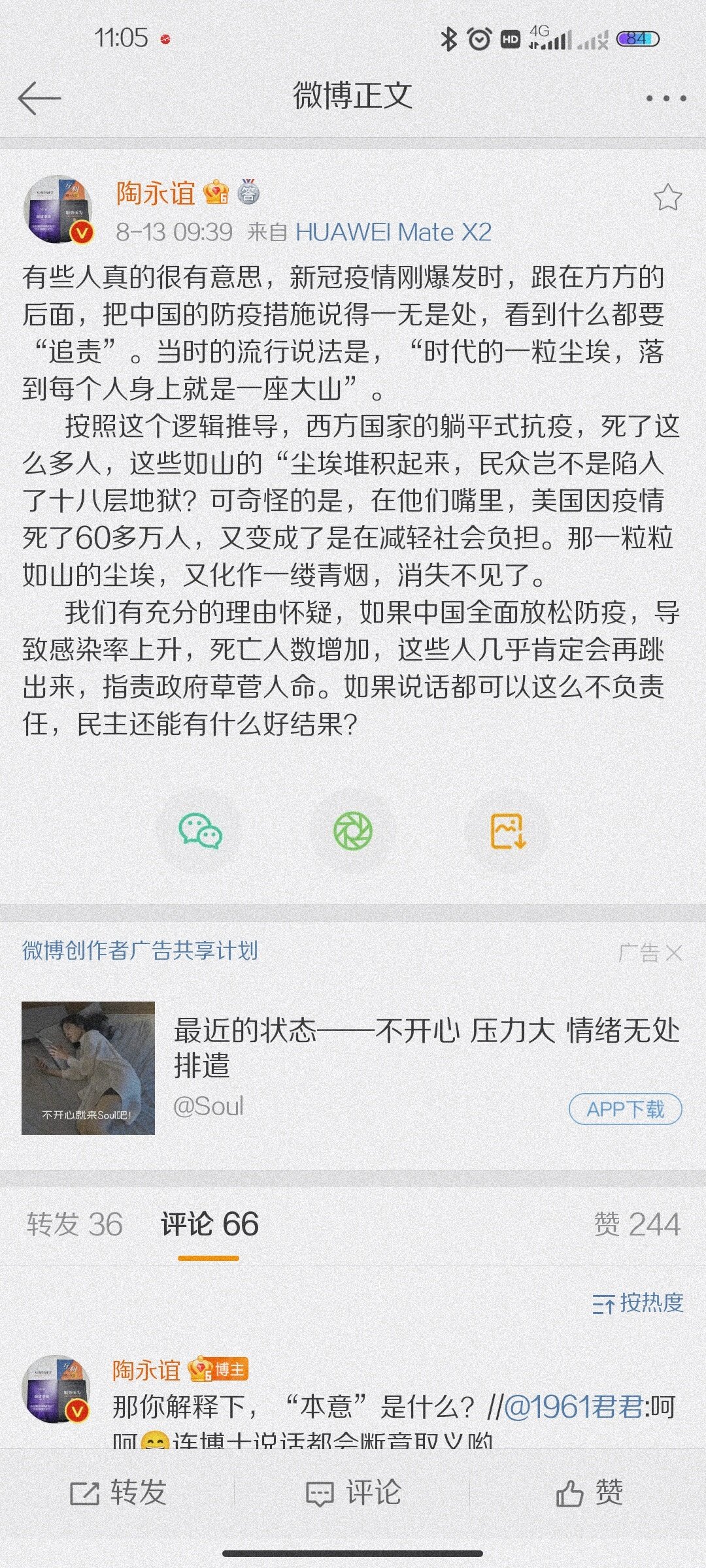
Task: Open 微博创作者广告共享计划 link
Action: 140,951
